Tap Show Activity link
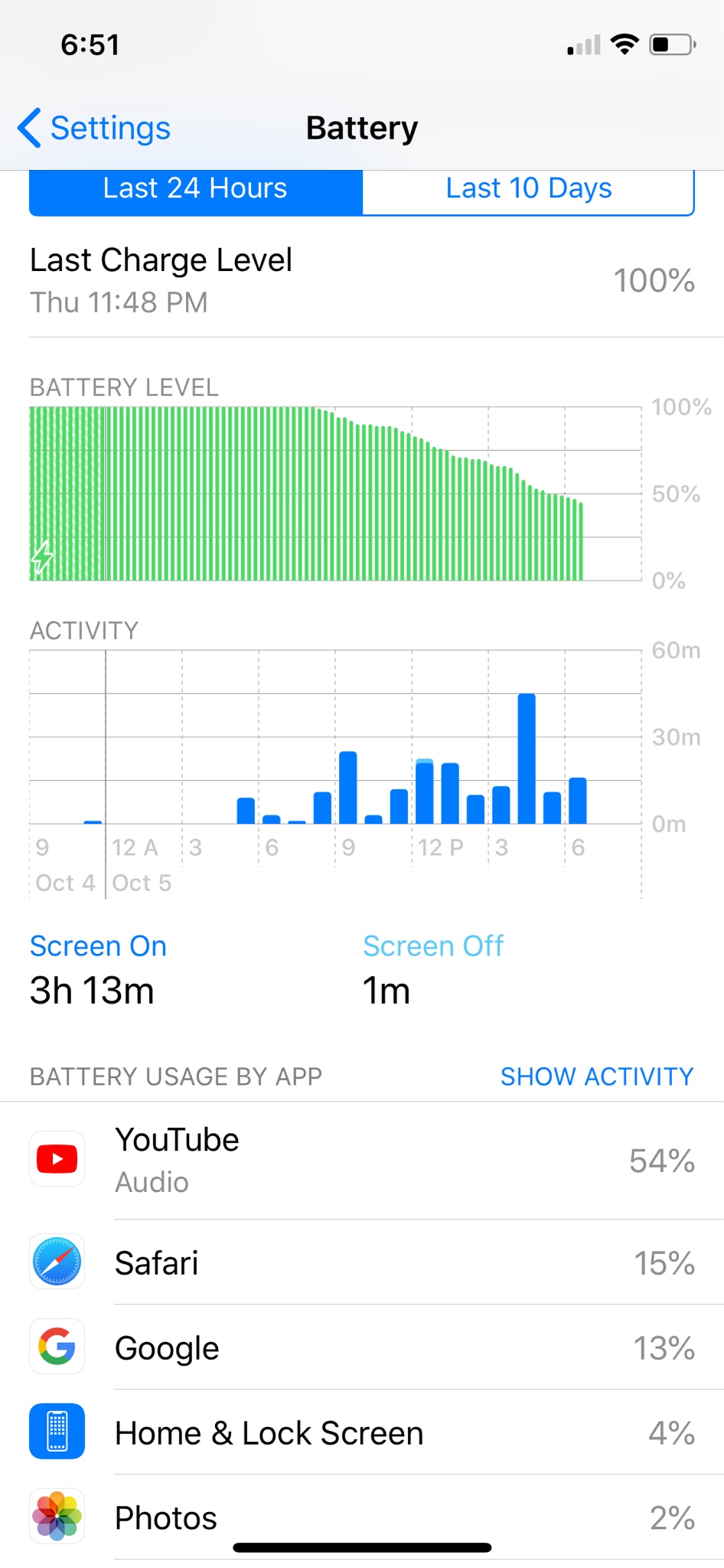Screen dimensions: 724x1568 (596, 1076)
